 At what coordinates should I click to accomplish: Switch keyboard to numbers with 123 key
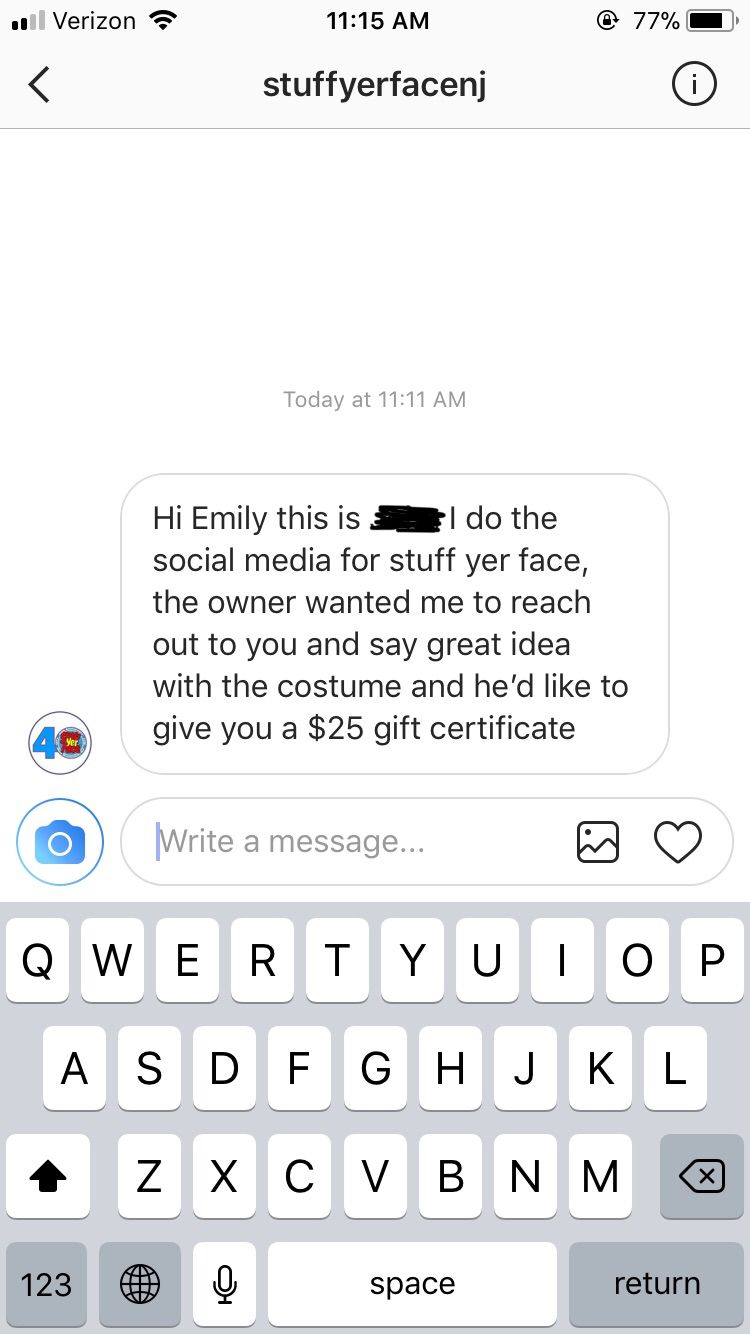click(x=46, y=1284)
